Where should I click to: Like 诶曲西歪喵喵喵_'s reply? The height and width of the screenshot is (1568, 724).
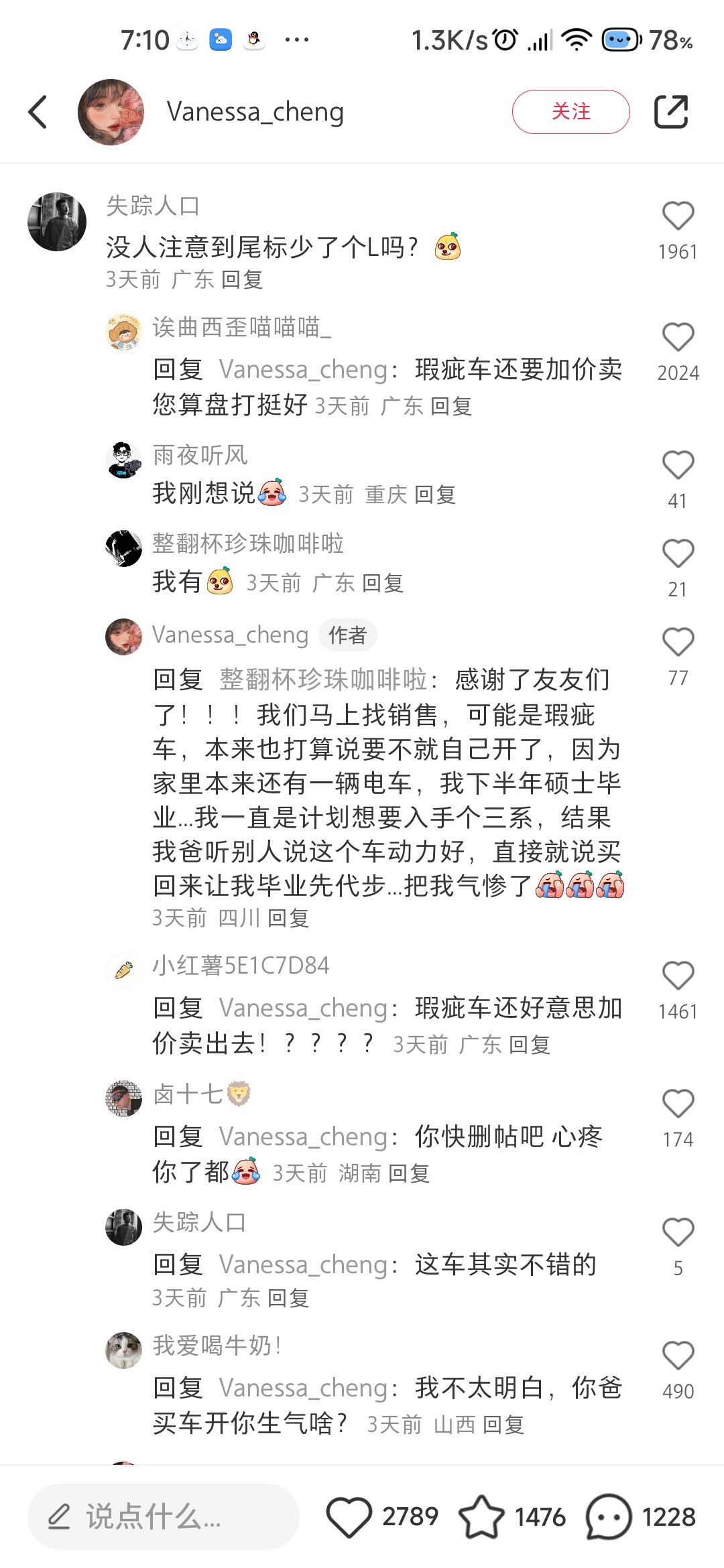tap(678, 337)
